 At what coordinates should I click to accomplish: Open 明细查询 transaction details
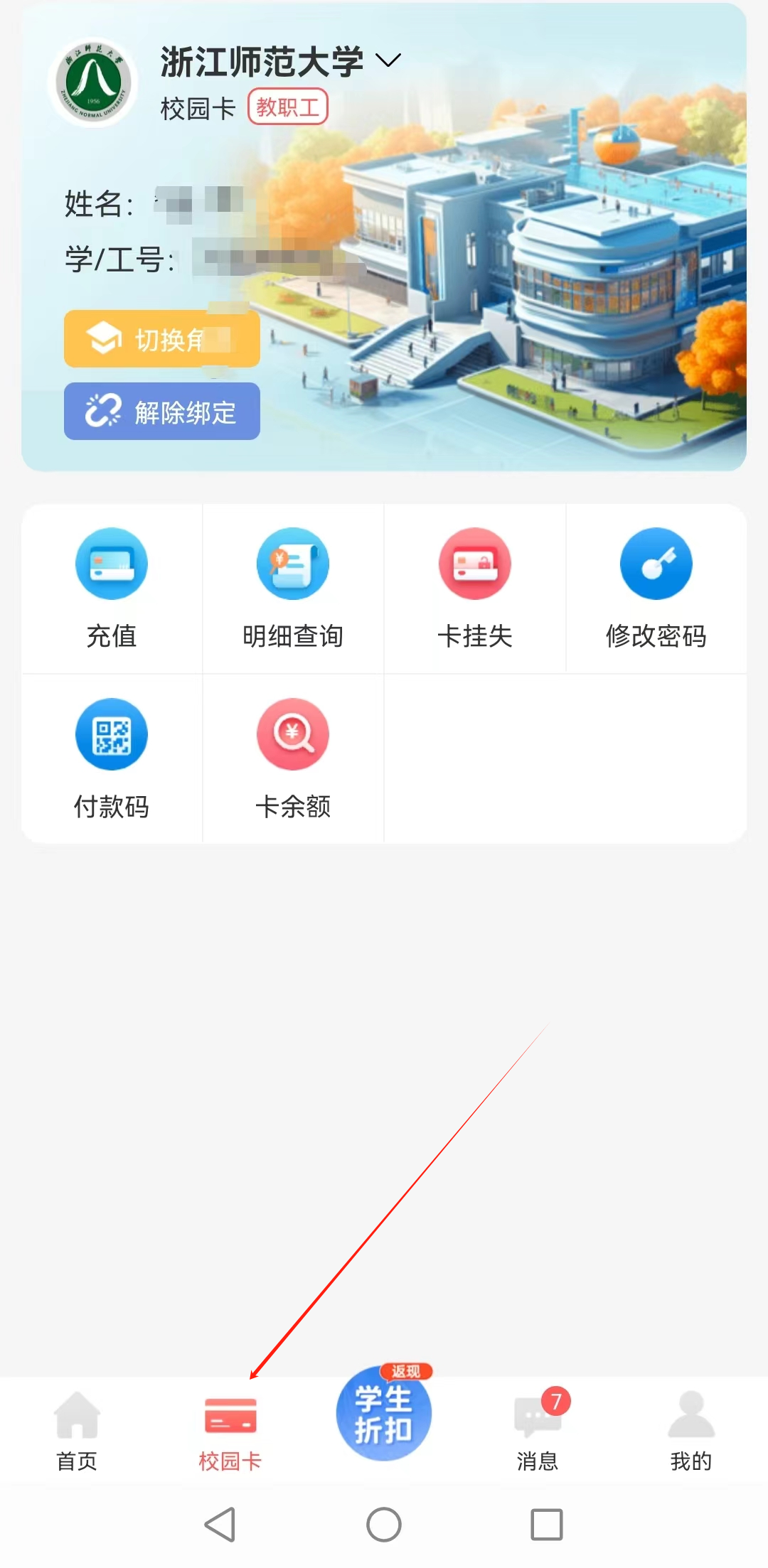click(x=293, y=589)
